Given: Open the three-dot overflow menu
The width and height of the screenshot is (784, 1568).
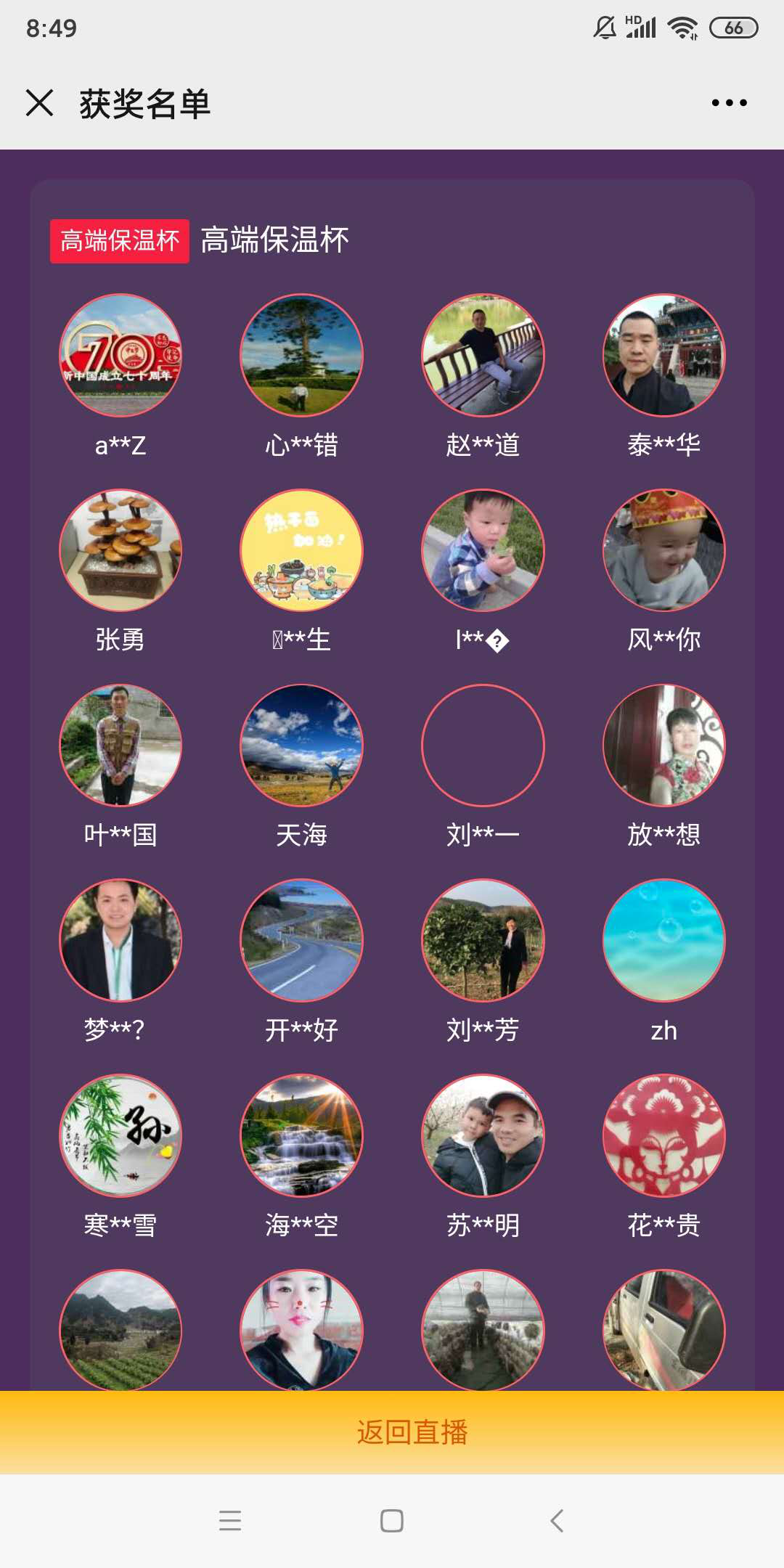Looking at the screenshot, I should coord(729,103).
